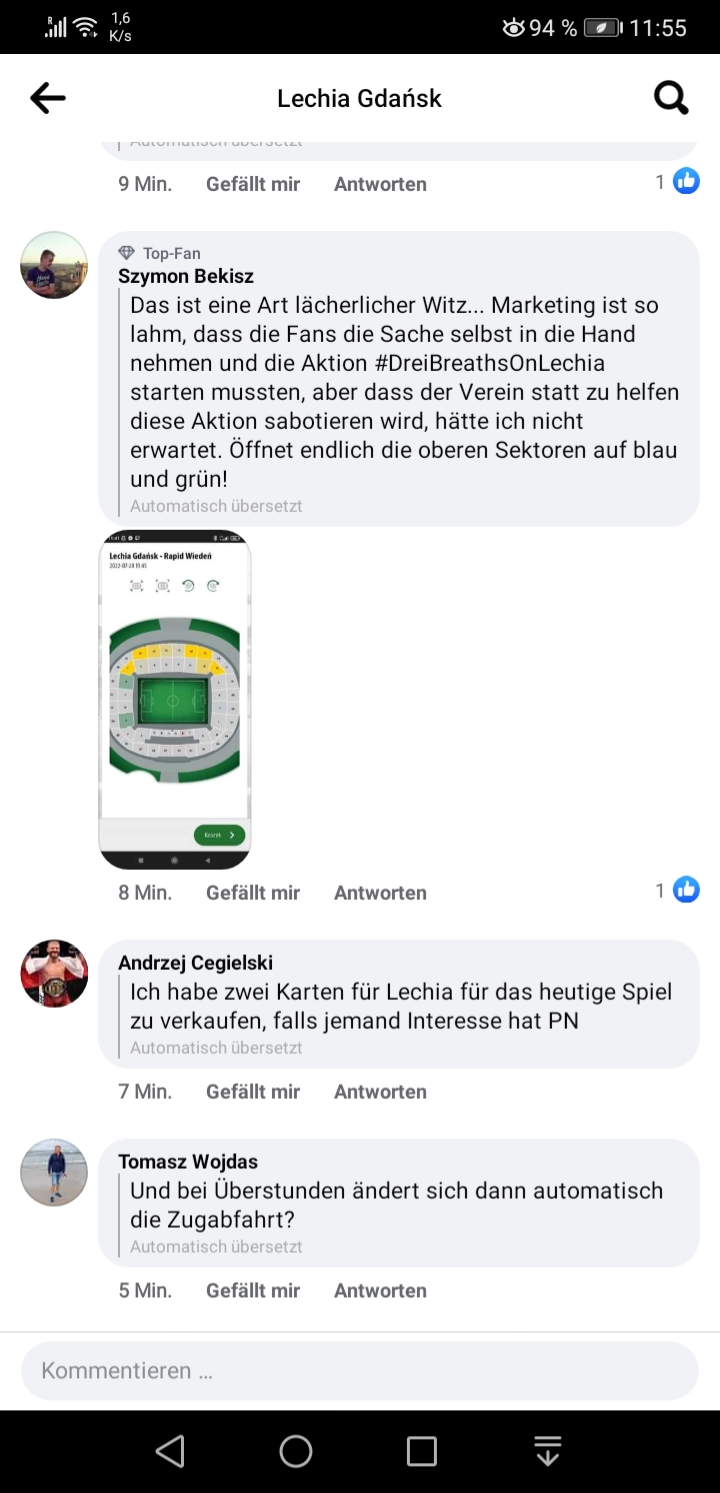Viewport: 720px width, 1493px height.
Task: Open Szymon Bekisz's attached stadium screenshot
Action: 174,699
